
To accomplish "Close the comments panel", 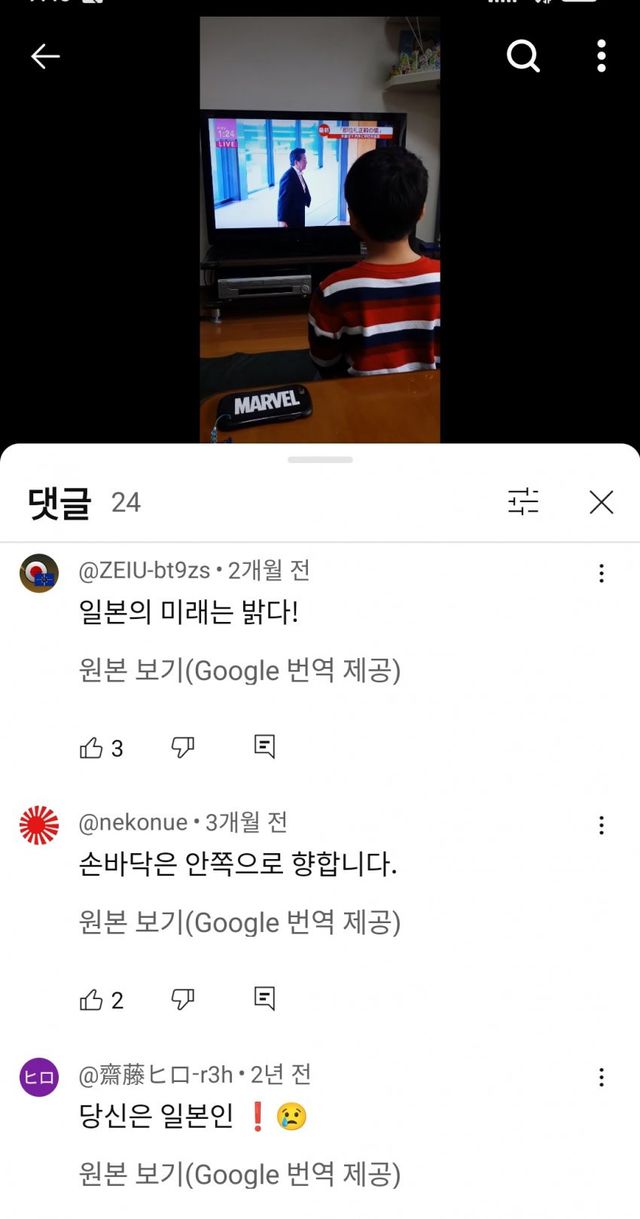I will click(x=601, y=502).
